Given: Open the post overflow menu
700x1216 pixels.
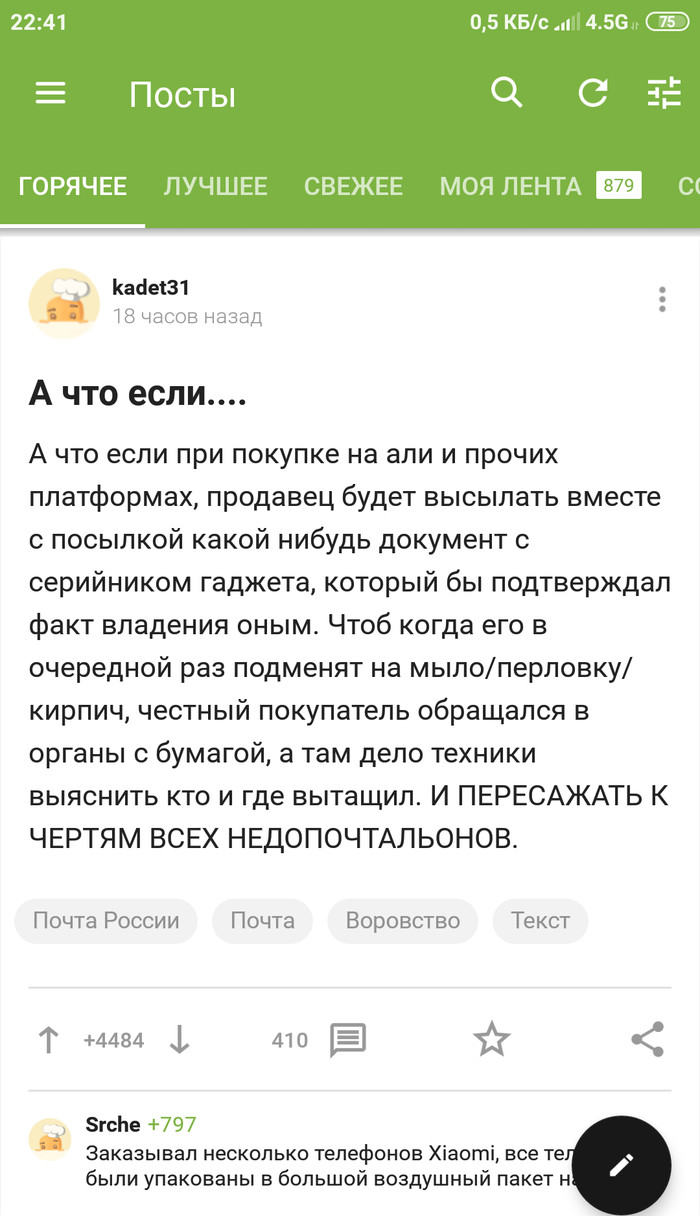Looking at the screenshot, I should pyautogui.click(x=662, y=300).
